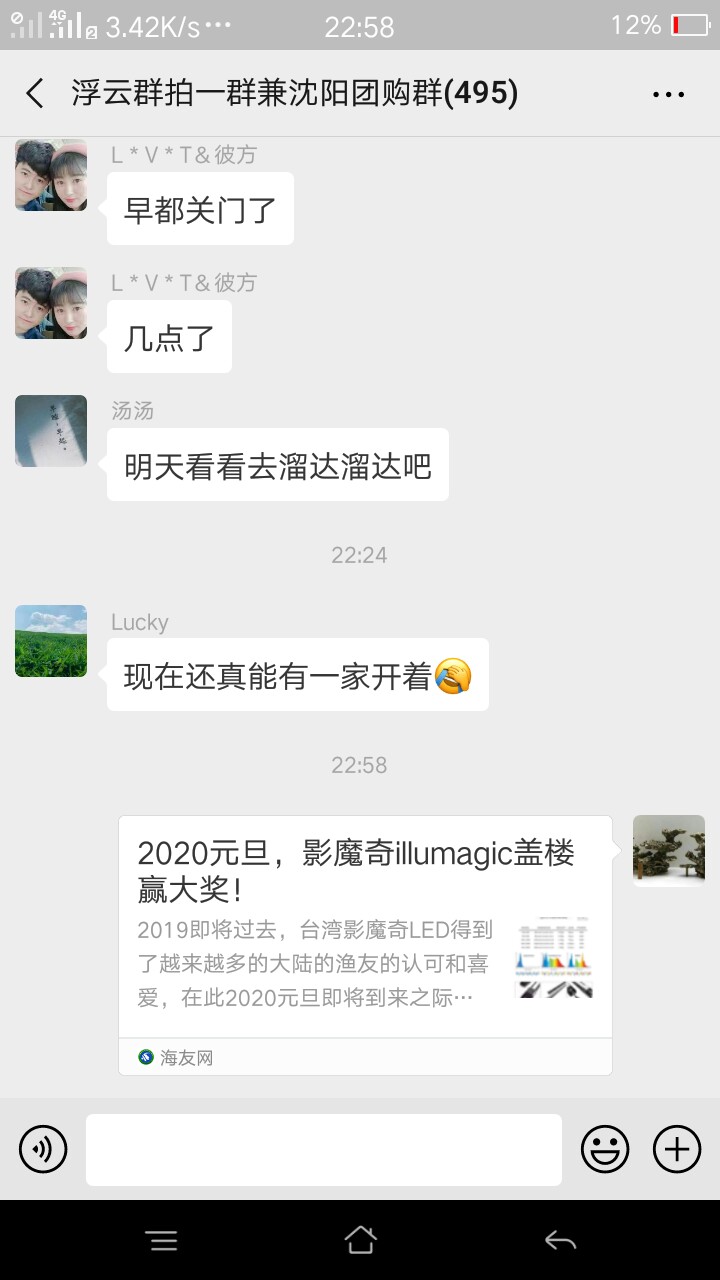Open recent apps from navigation bar
The image size is (720, 1280).
tap(162, 1240)
